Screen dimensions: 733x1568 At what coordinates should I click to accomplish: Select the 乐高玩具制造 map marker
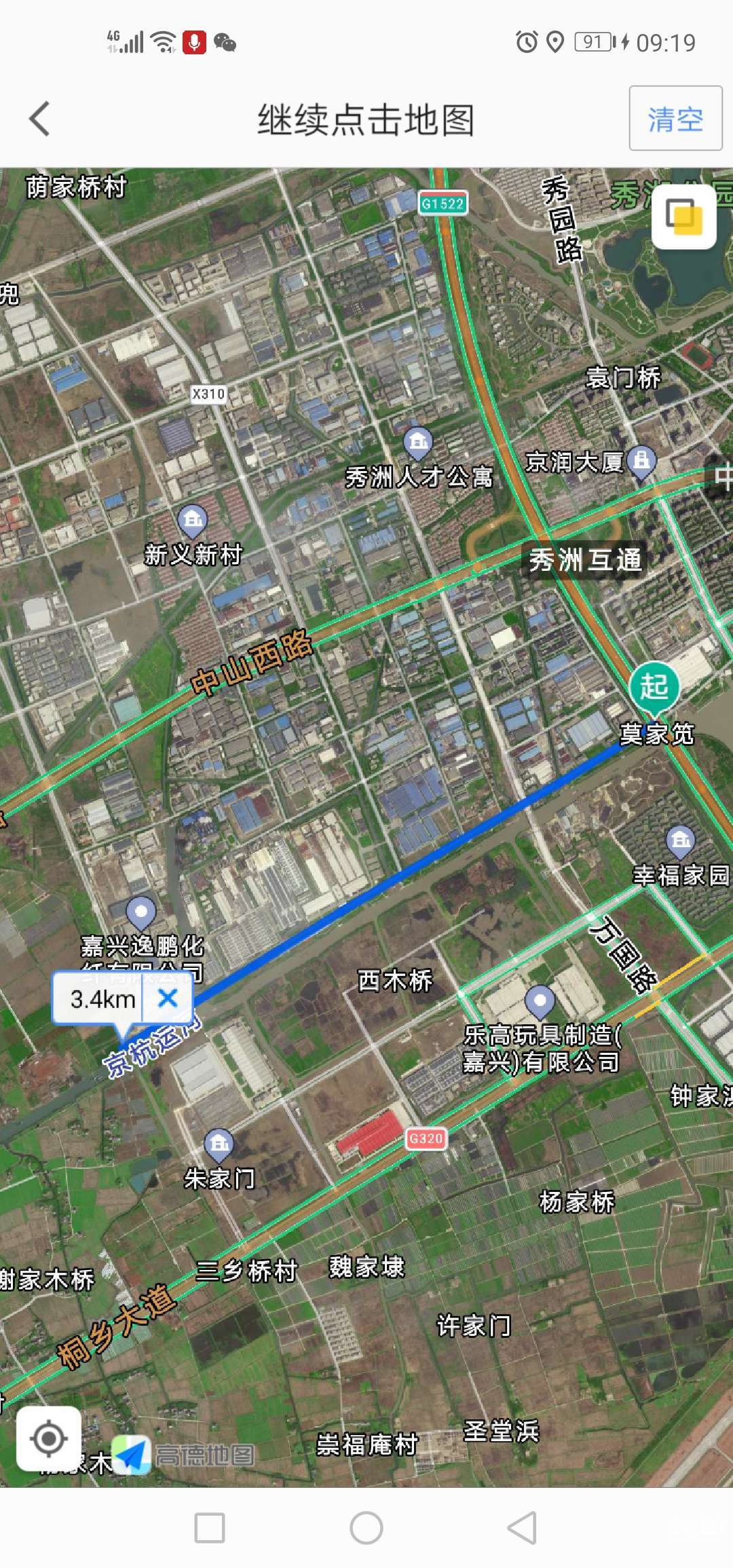[540, 1001]
